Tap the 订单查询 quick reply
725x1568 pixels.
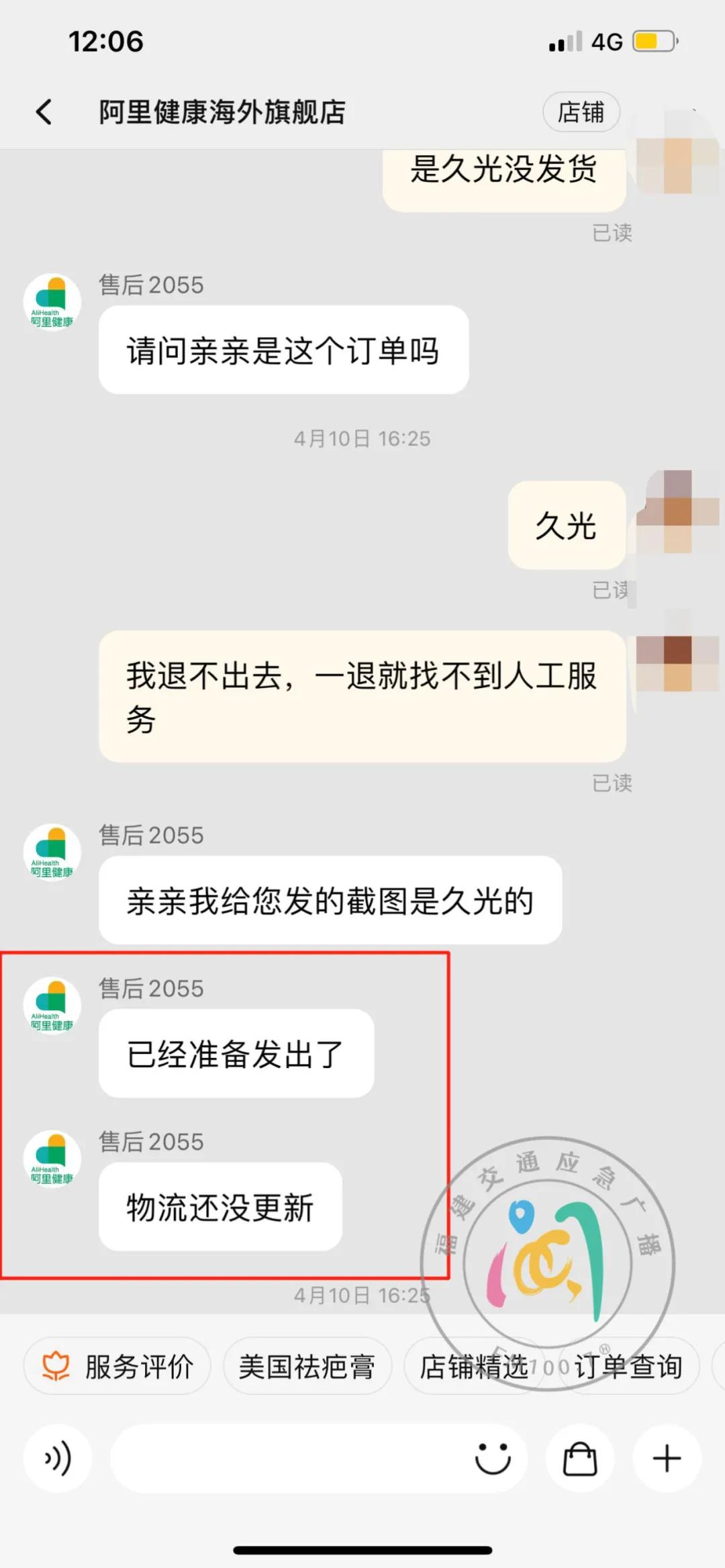coord(631,1366)
